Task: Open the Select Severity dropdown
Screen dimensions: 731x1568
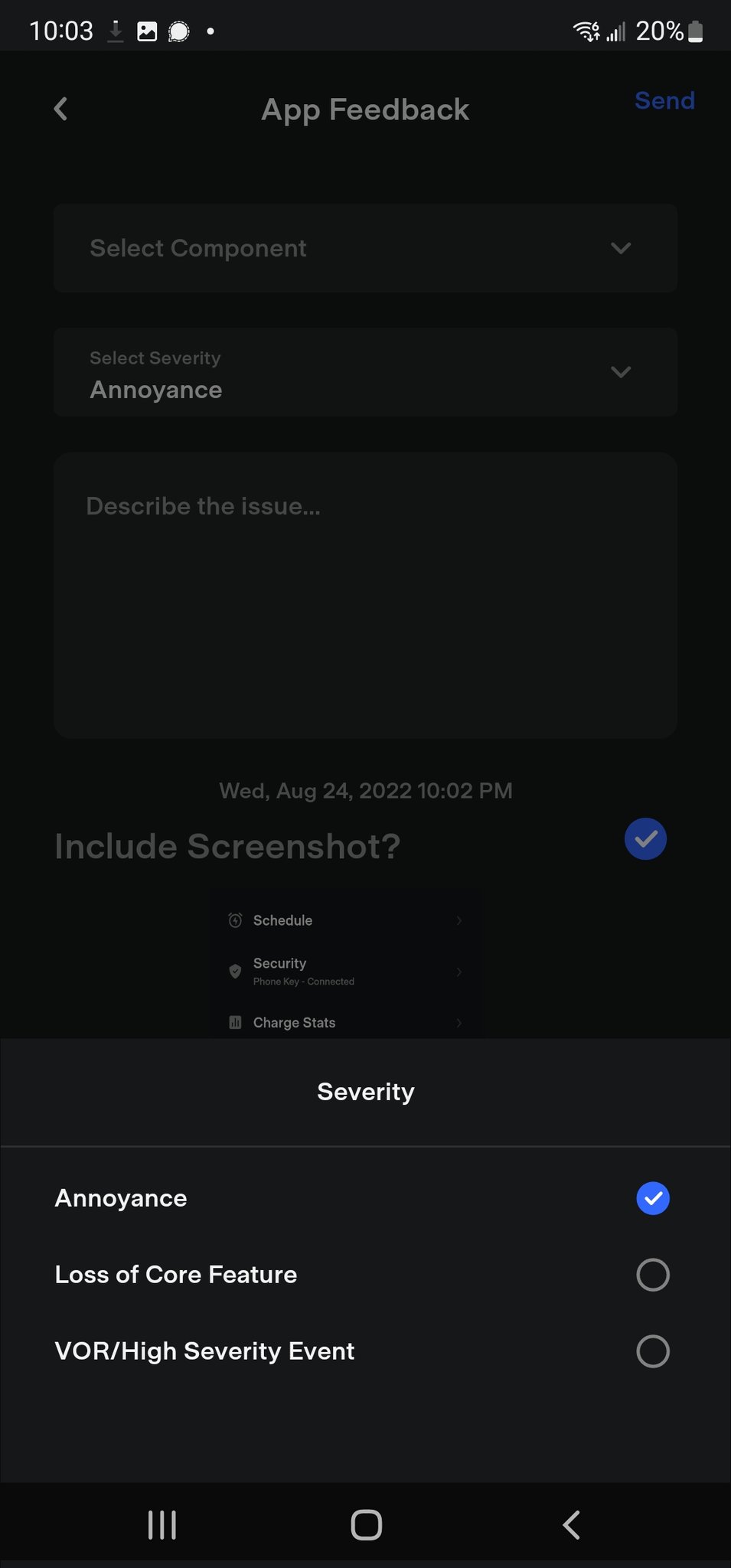Action: pos(365,372)
